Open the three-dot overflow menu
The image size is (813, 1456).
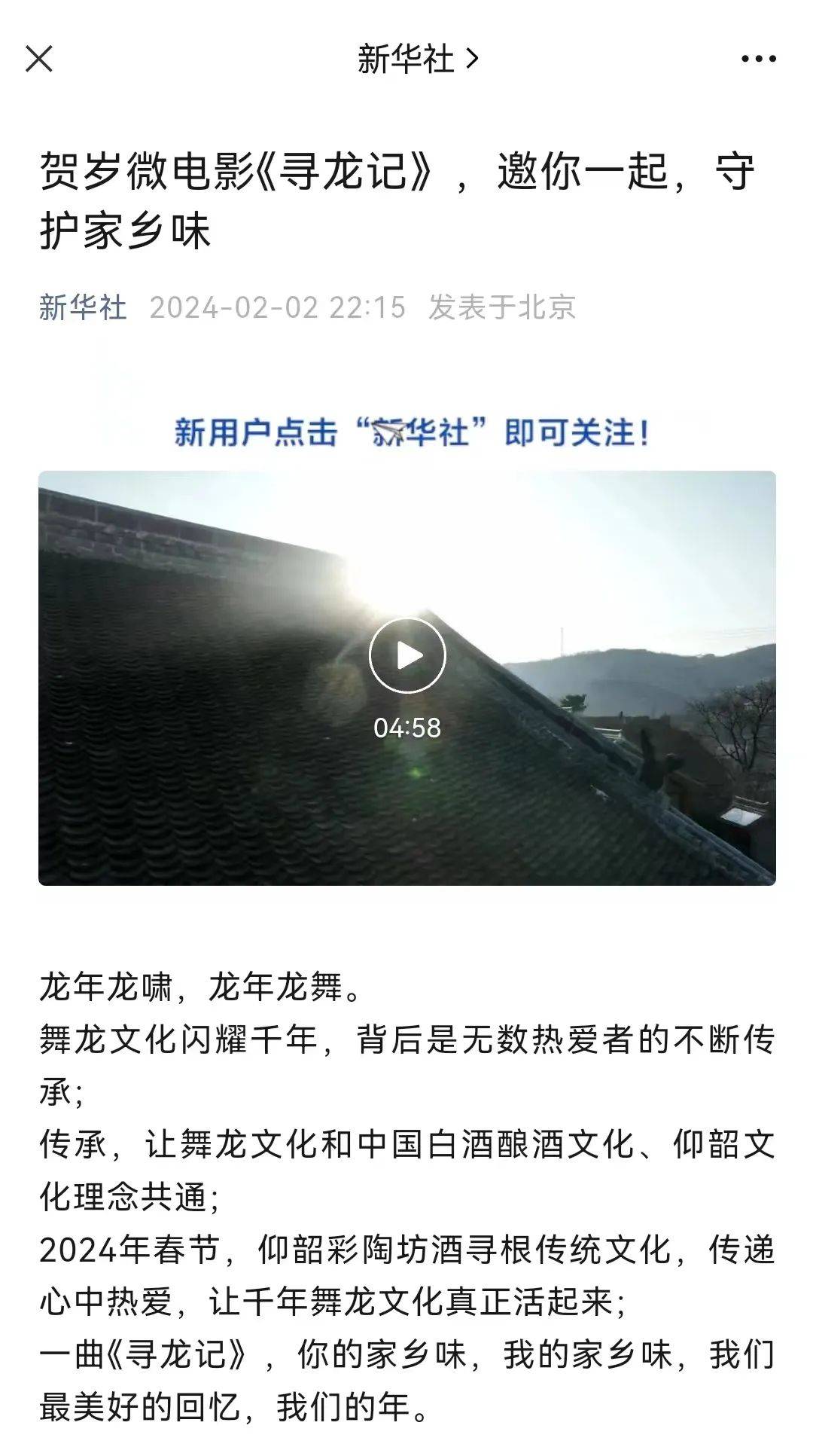758,59
